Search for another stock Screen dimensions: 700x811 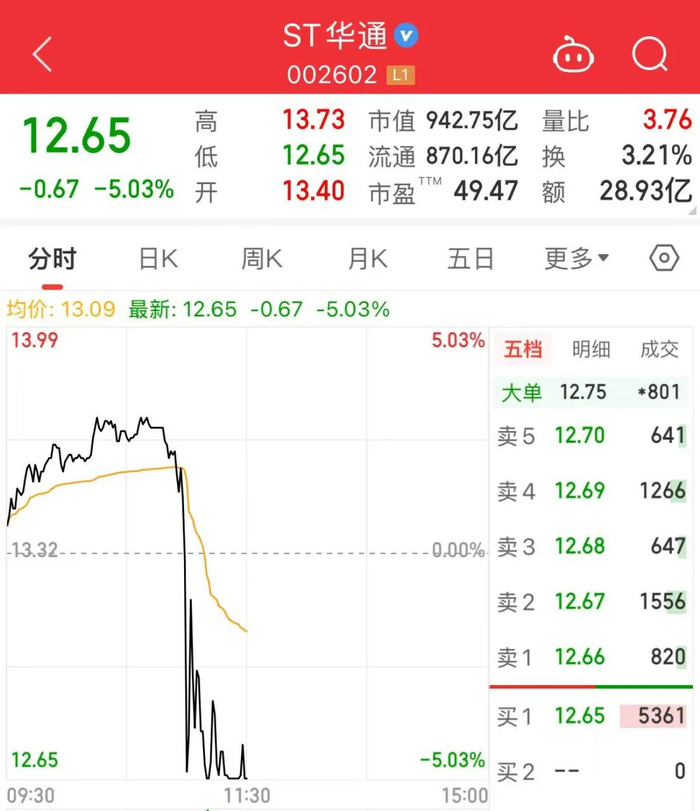(650, 54)
